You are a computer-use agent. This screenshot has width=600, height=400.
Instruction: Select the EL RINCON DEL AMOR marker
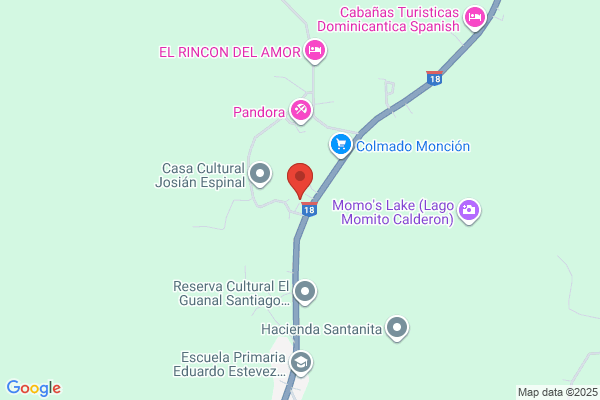[315, 50]
